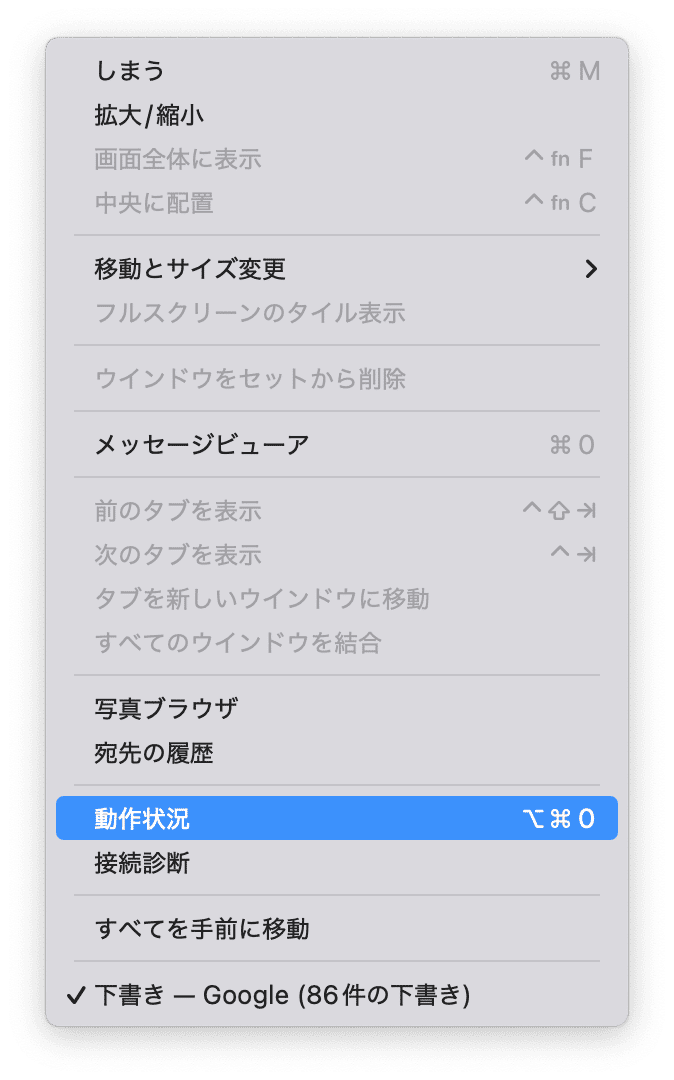
Task: Choose the 拡大/縮小 menu item
Action: (337, 115)
